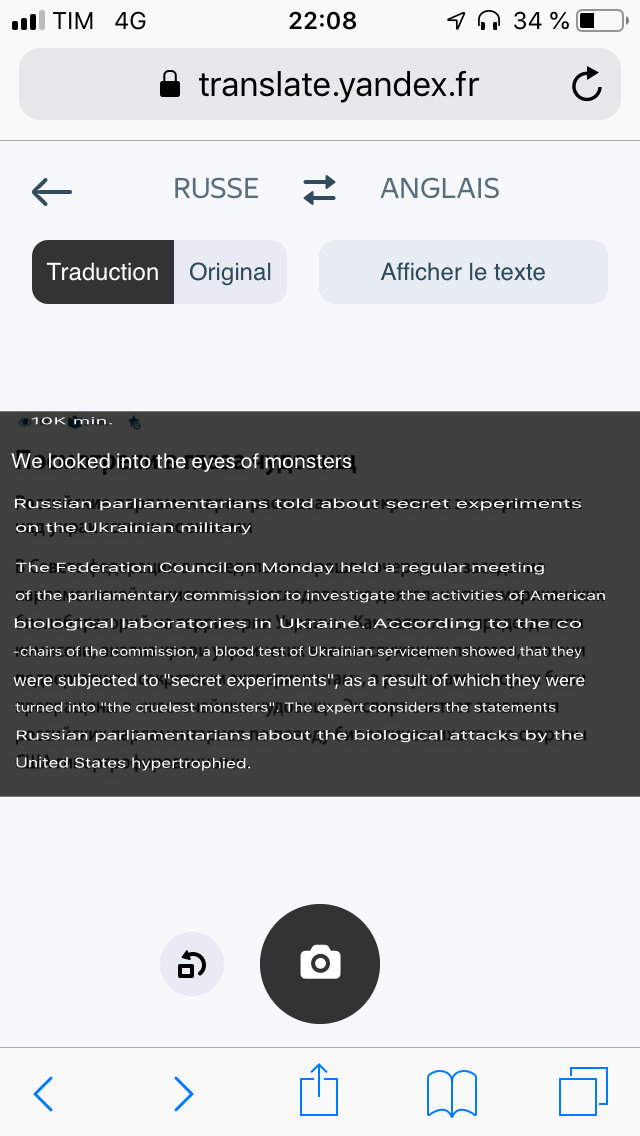640x1136 pixels.
Task: Take a new photo with camera button
Action: (320, 964)
